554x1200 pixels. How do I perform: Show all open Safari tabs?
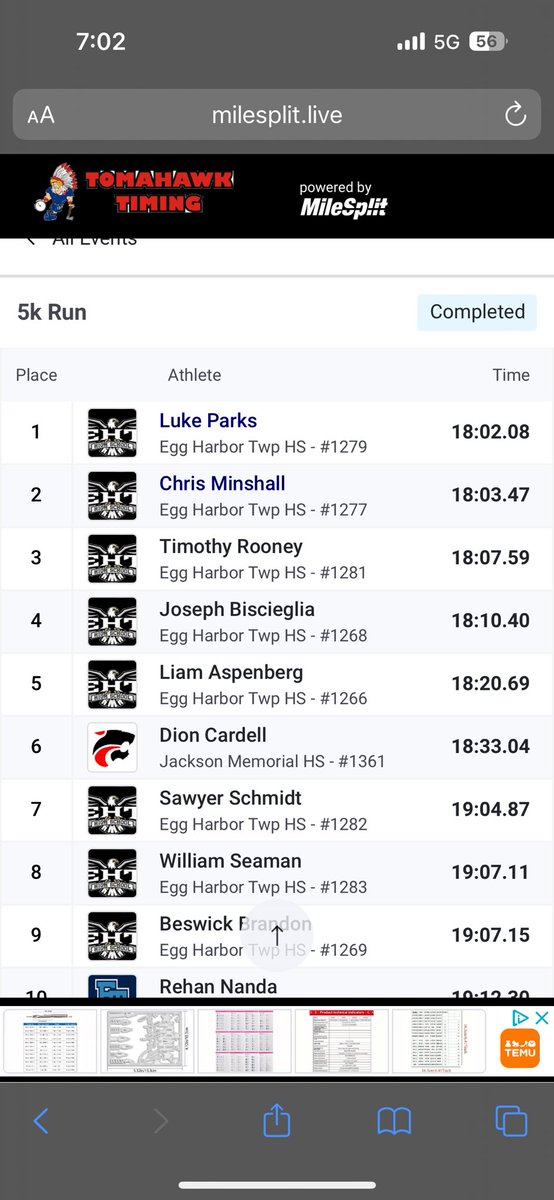tap(512, 1120)
